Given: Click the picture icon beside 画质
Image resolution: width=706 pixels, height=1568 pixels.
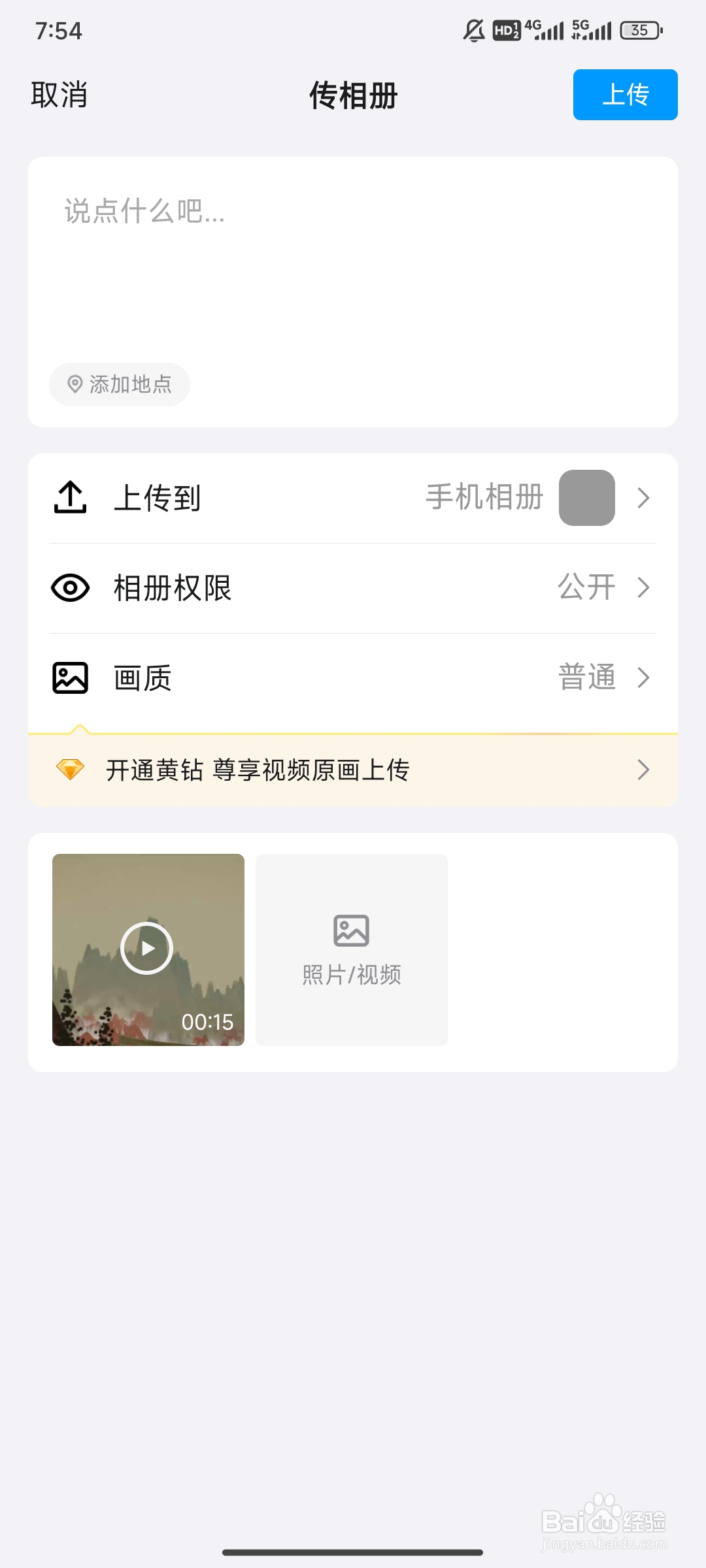Looking at the screenshot, I should point(70,678).
